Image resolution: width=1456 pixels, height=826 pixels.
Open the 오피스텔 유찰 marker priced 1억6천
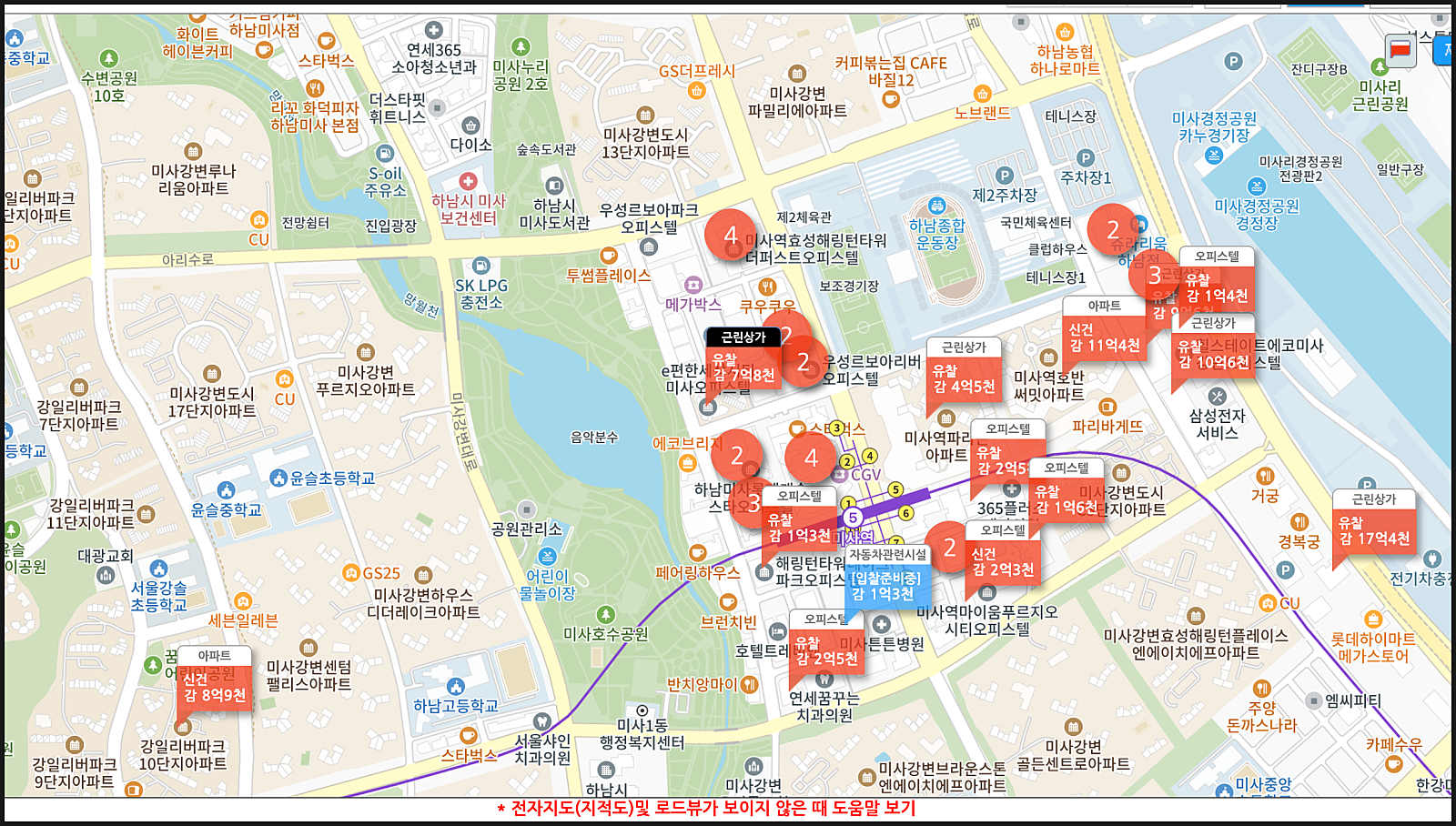(x=1067, y=499)
